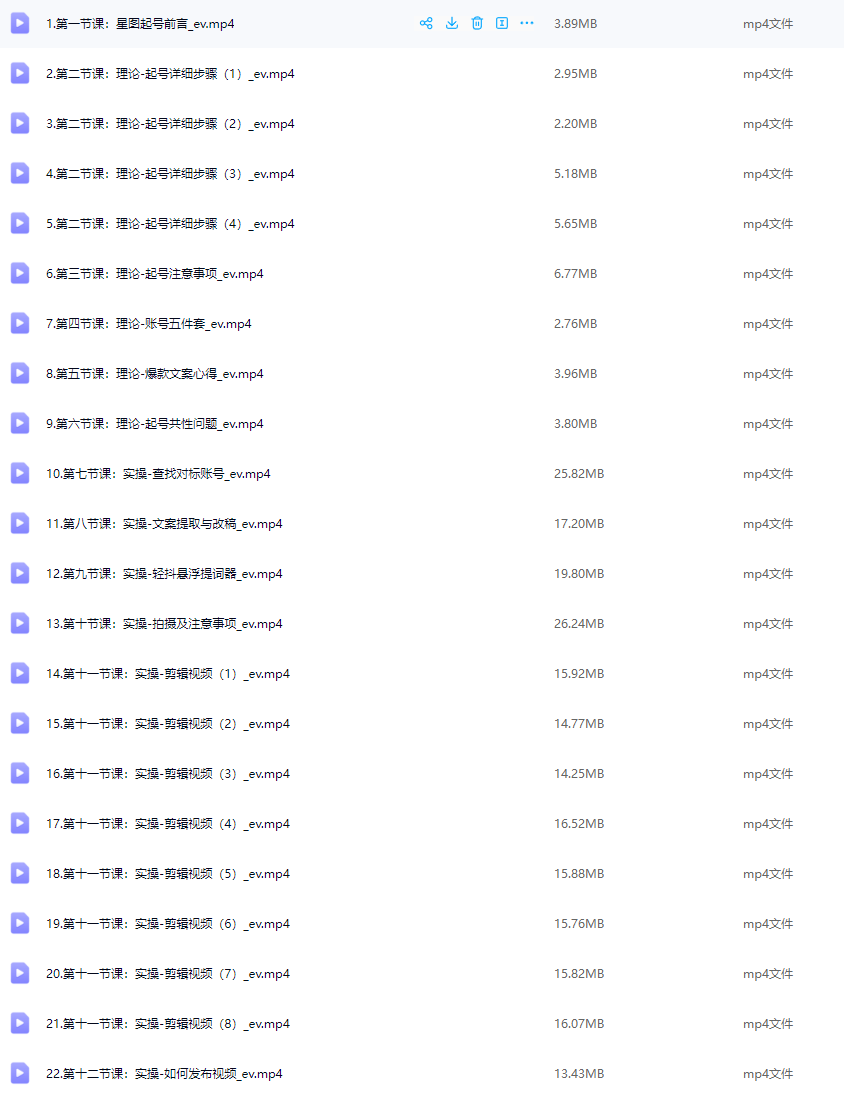Open 5.第二节课 起号详细步骤（4）video
Image resolution: width=844 pixels, height=1095 pixels.
coord(170,224)
